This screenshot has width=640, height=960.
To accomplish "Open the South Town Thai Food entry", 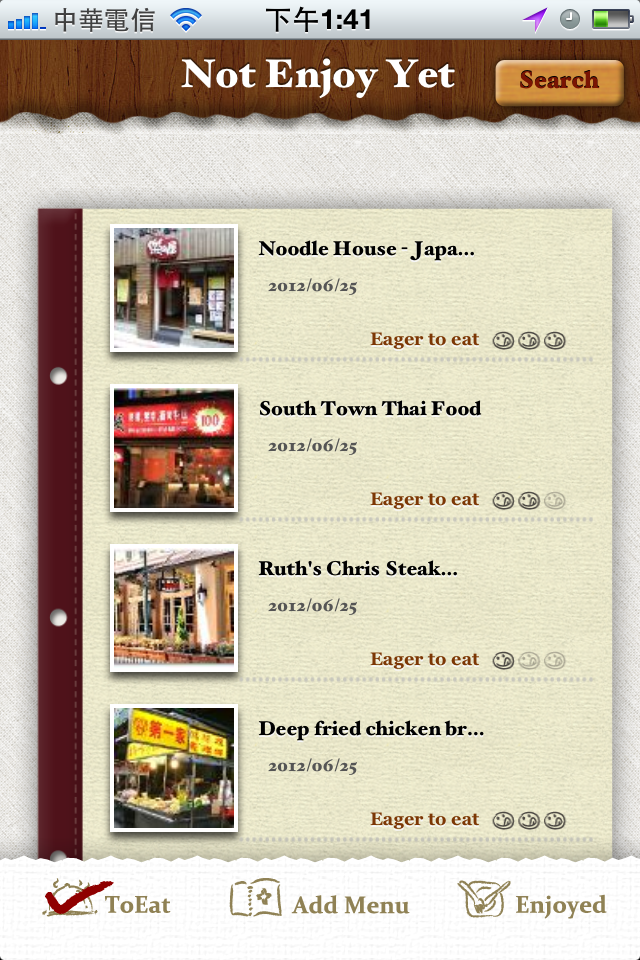I will (370, 409).
